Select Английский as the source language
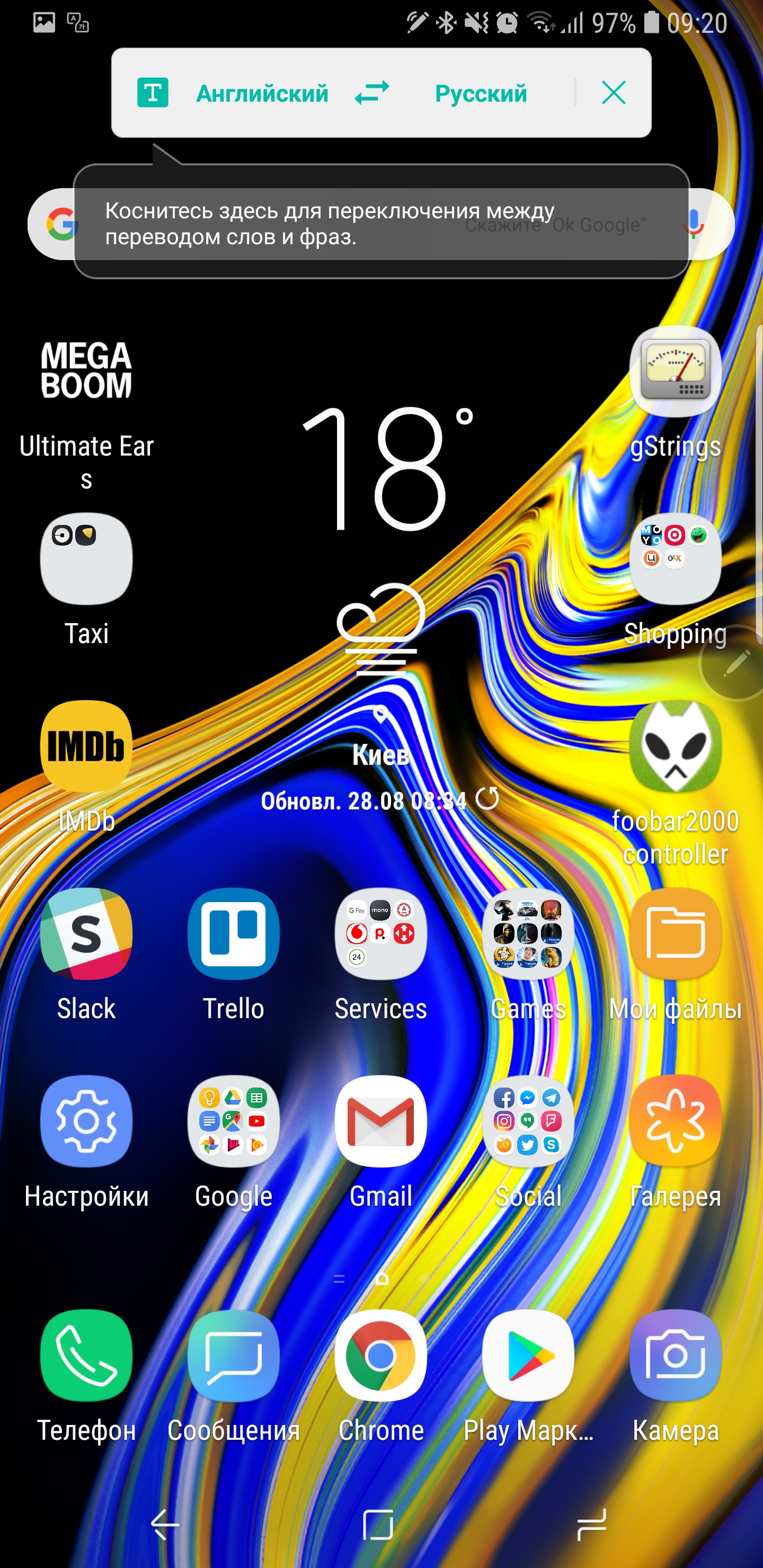Screen dimensions: 763x1568 [262, 94]
